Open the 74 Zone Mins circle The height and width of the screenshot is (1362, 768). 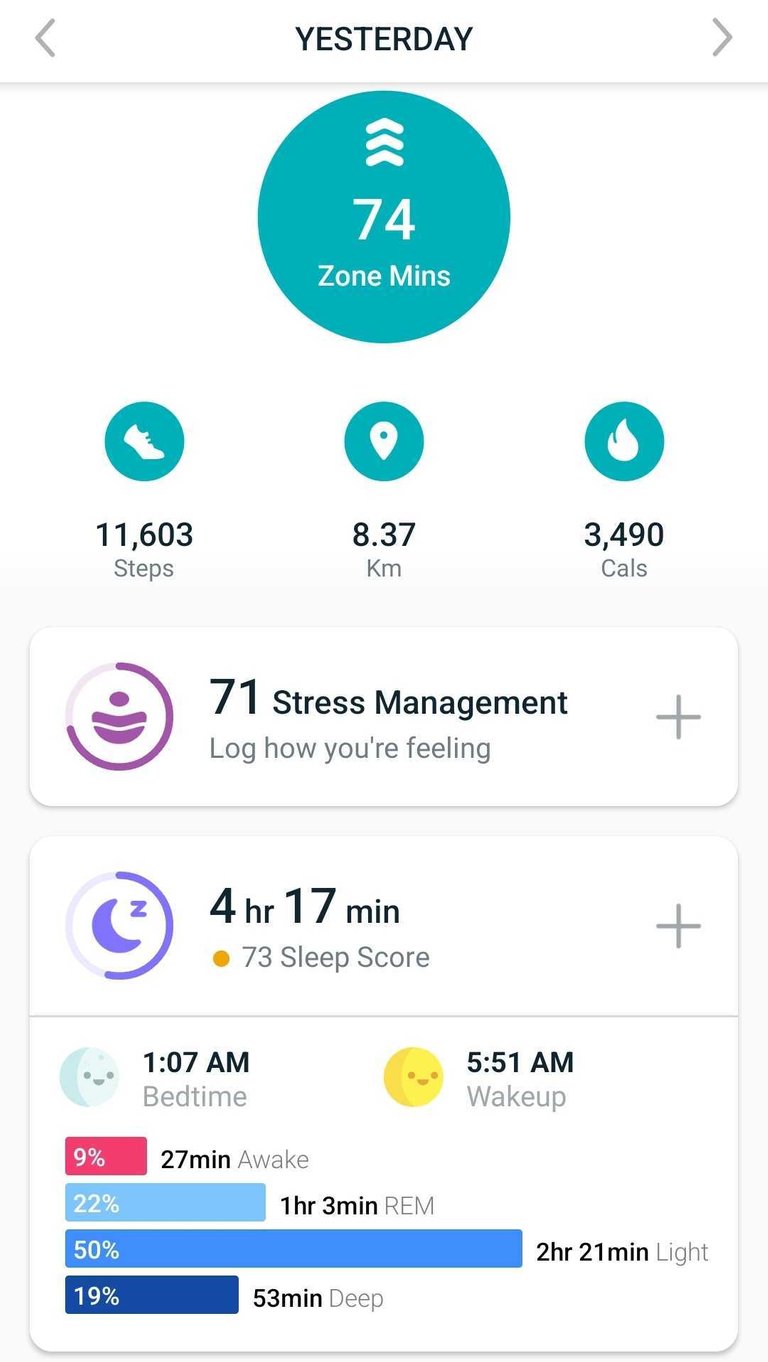click(x=384, y=218)
